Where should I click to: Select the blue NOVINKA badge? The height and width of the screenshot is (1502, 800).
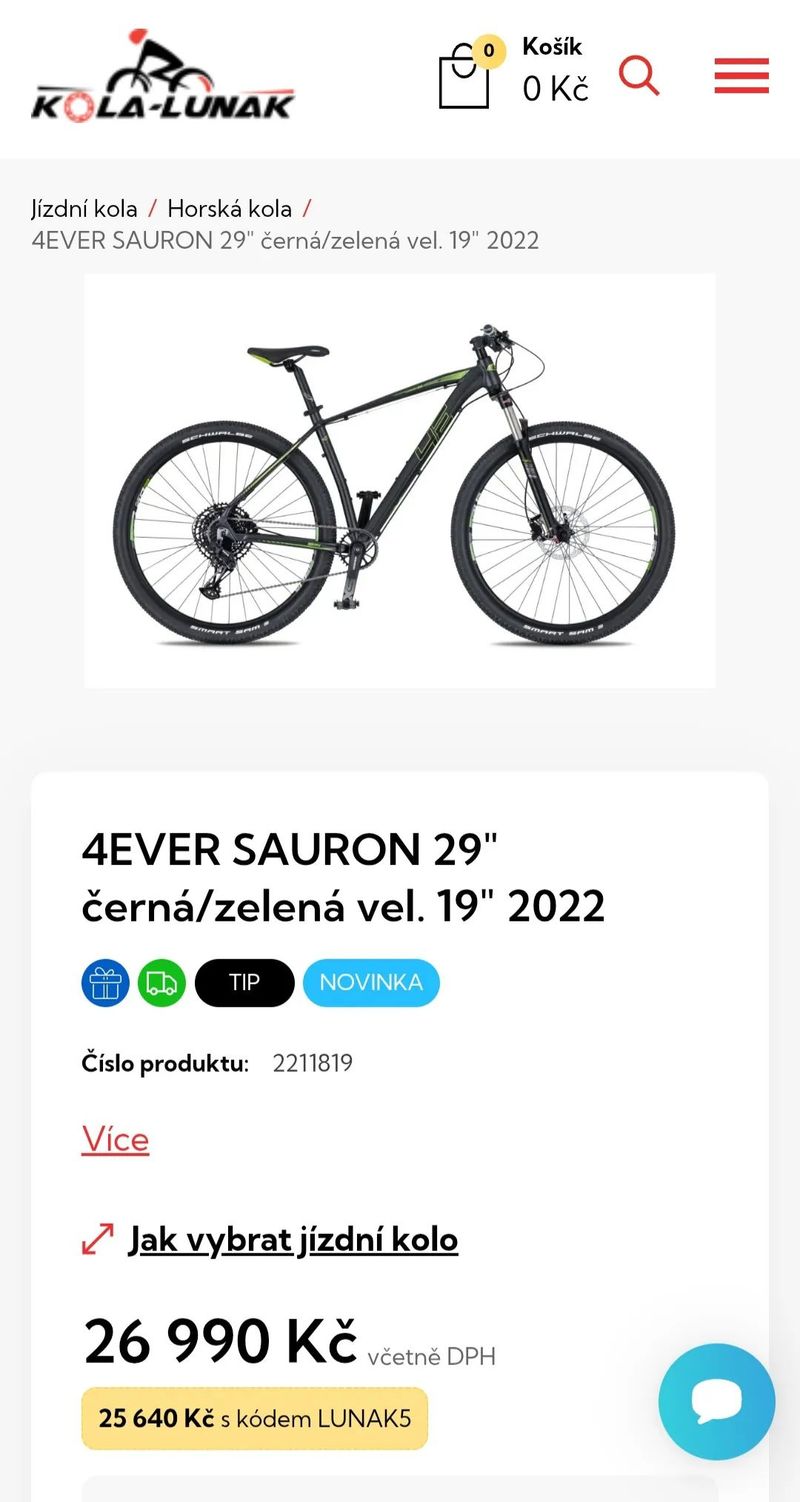pos(371,983)
